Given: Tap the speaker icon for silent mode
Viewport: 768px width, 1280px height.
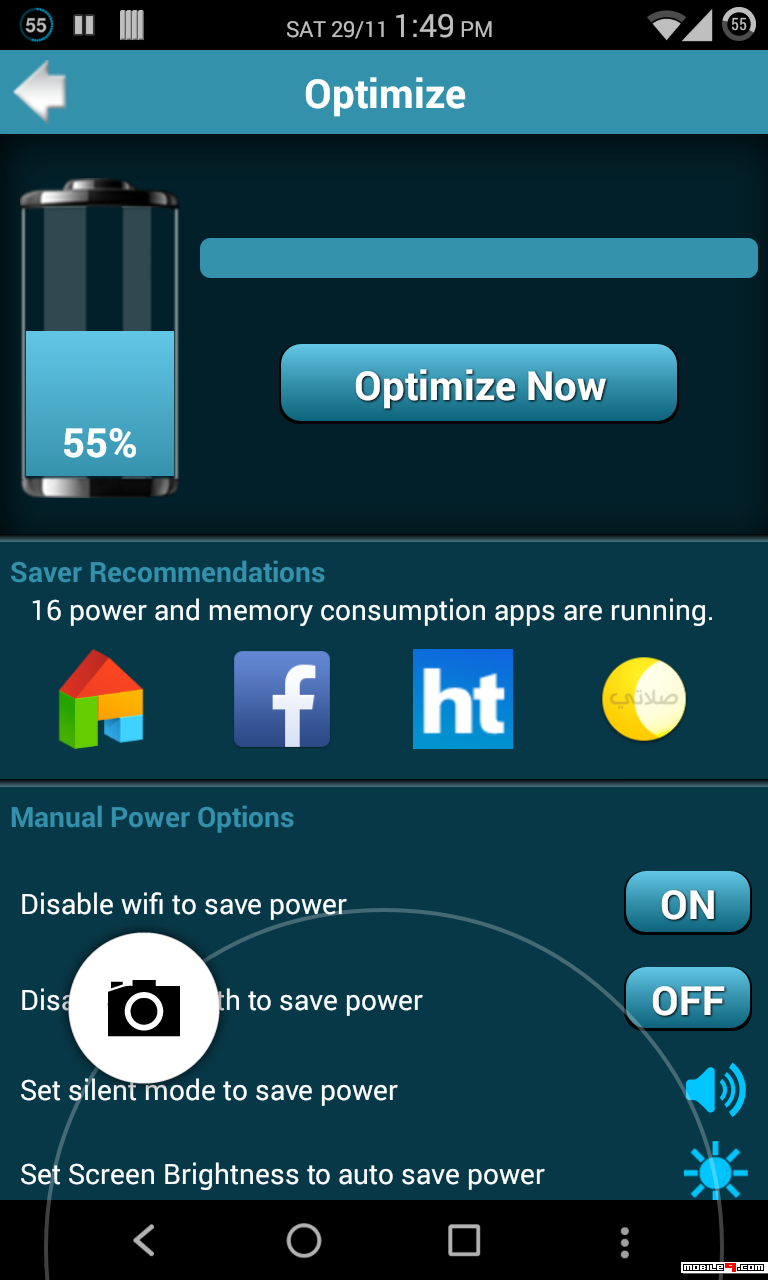Looking at the screenshot, I should coord(716,1089).
